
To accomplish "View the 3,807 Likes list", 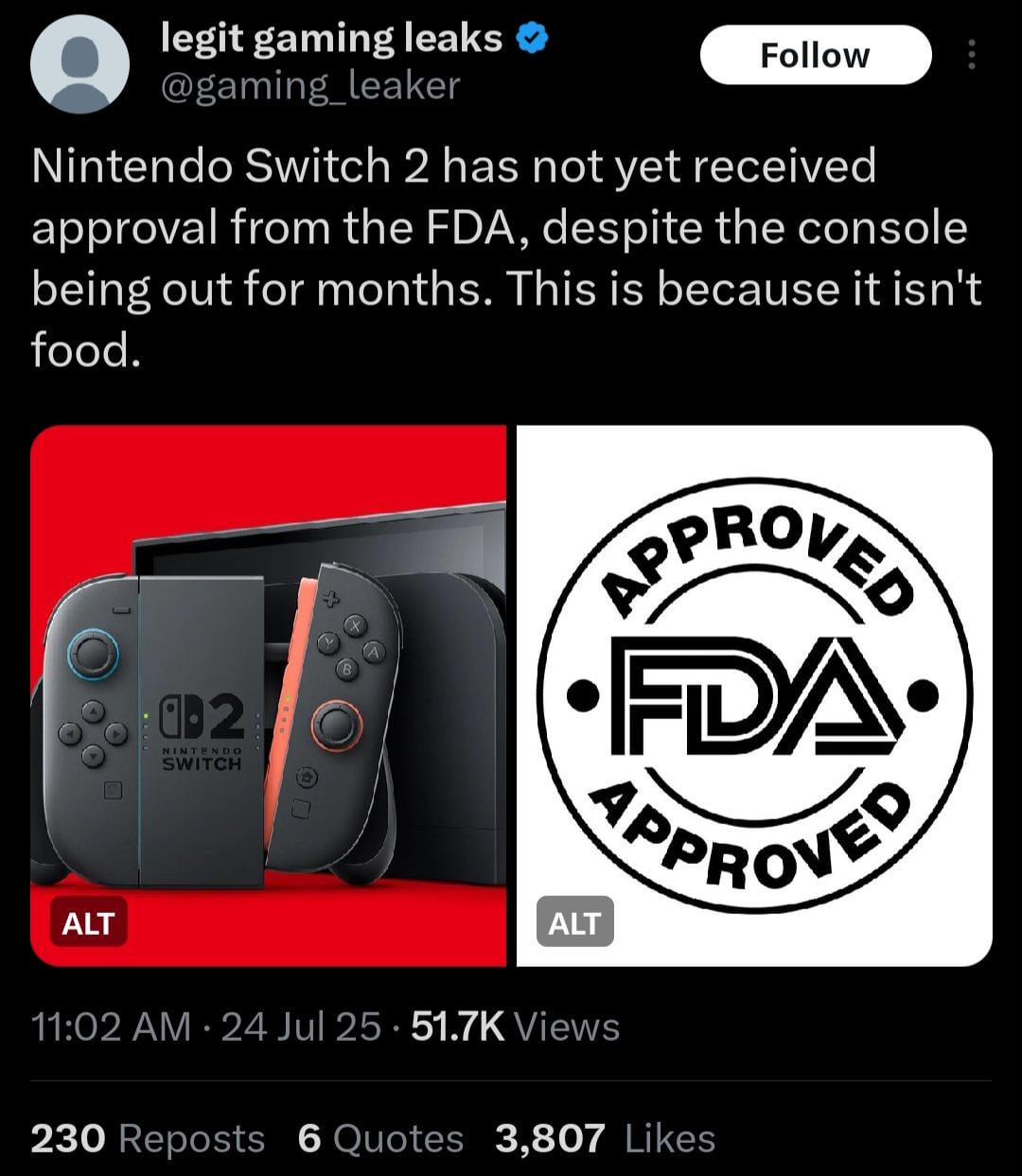I will (606, 1138).
